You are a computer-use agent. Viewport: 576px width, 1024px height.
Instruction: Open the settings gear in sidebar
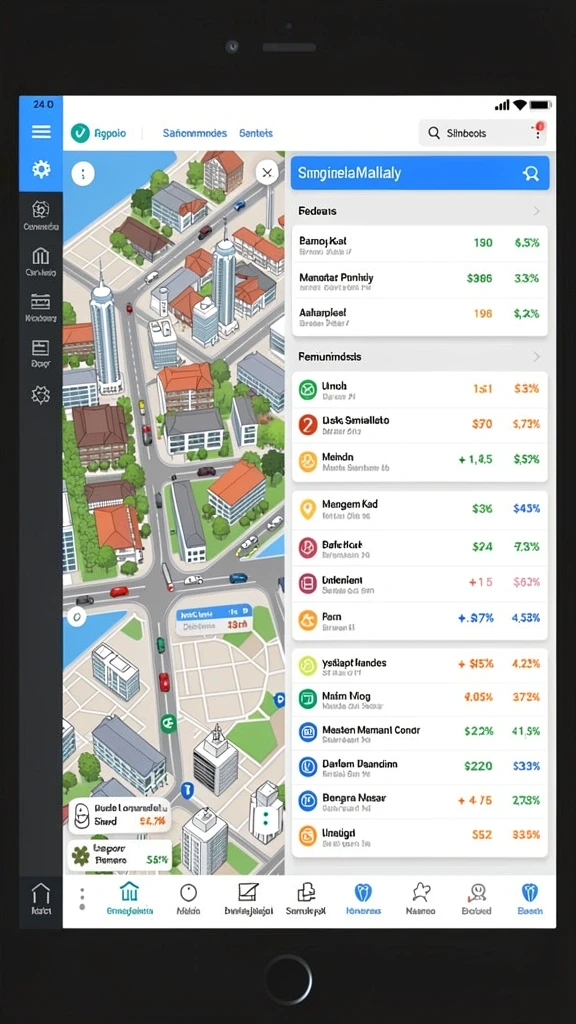click(x=40, y=170)
